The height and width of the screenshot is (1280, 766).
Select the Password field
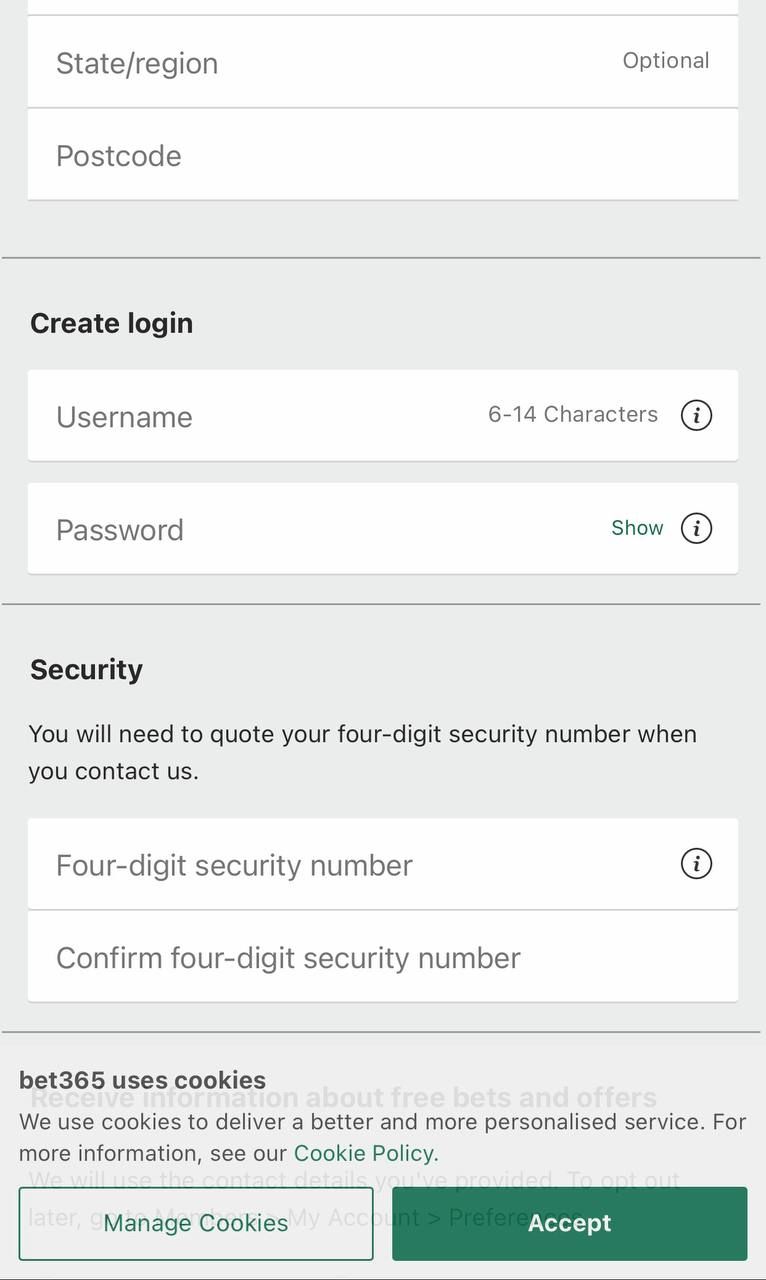pos(383,529)
